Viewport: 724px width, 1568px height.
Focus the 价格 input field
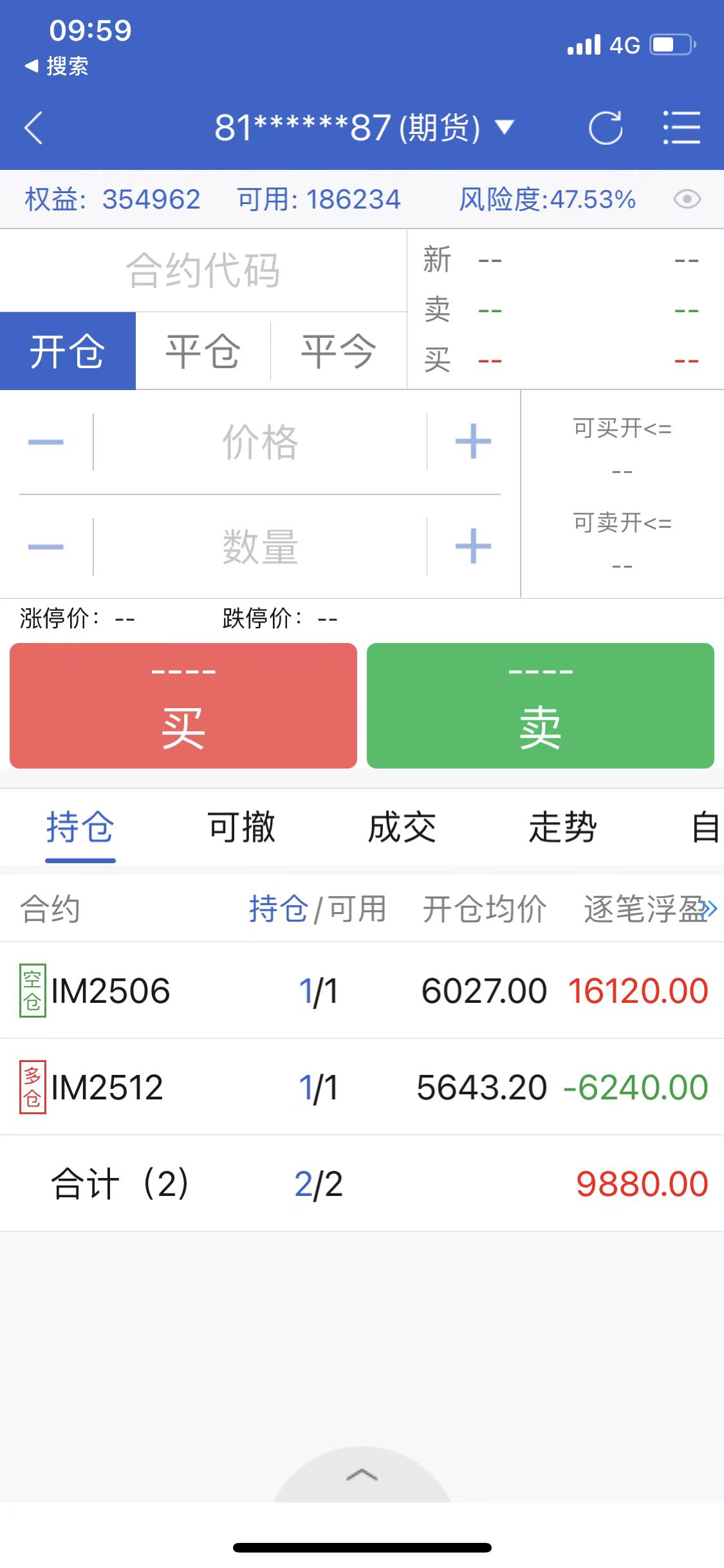260,442
